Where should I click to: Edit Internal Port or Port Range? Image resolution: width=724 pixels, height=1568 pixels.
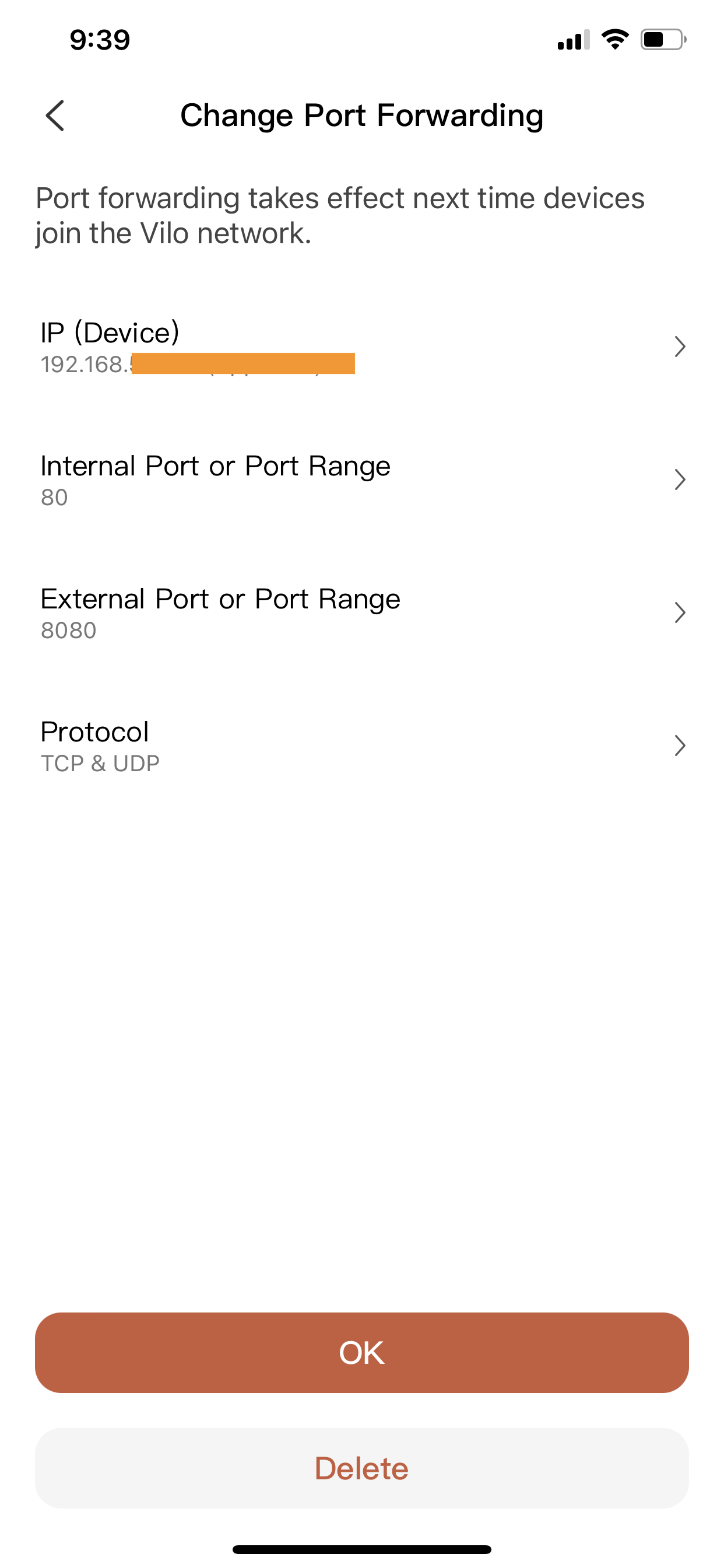pyautogui.click(x=362, y=480)
